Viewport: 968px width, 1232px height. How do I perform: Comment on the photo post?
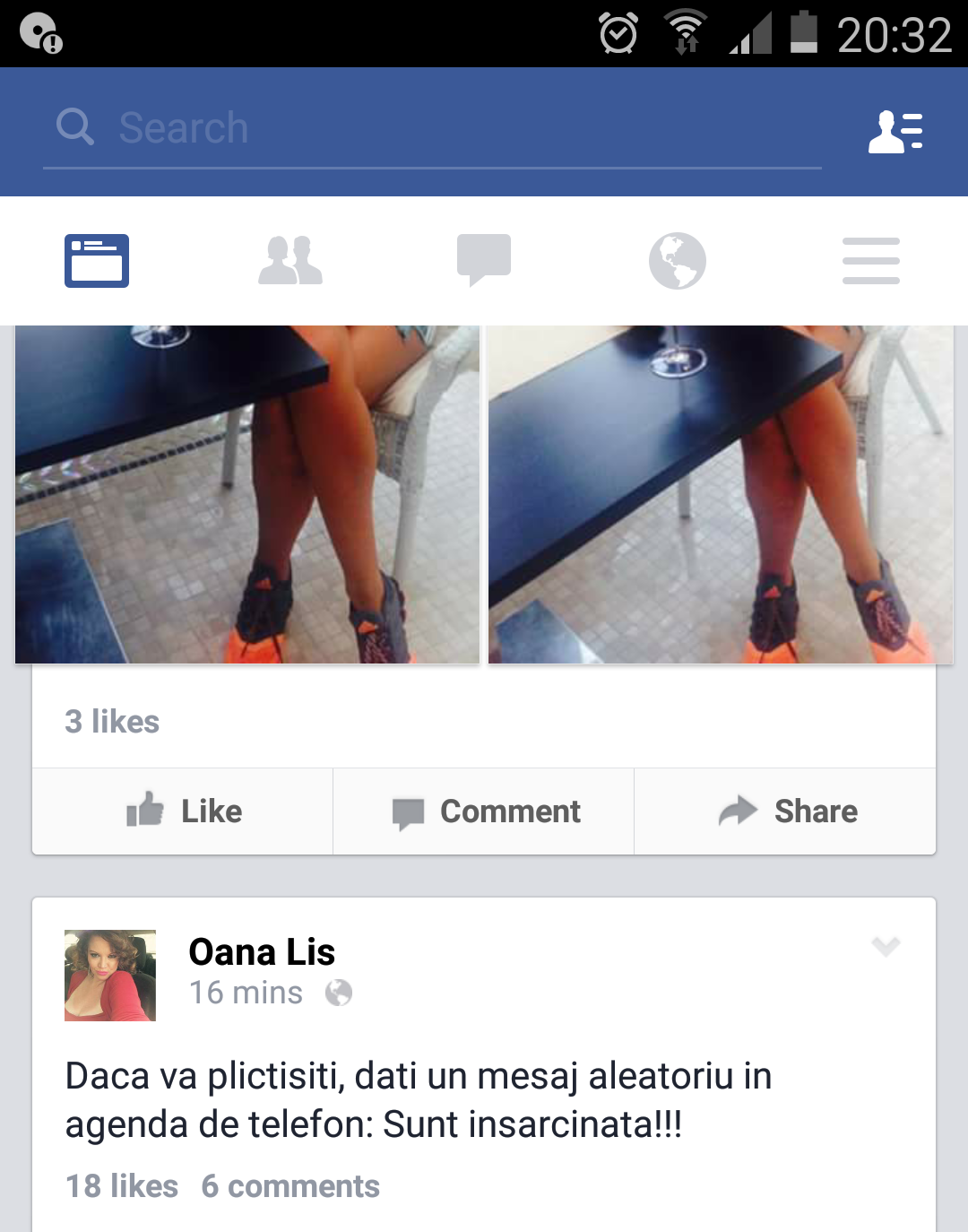point(485,811)
